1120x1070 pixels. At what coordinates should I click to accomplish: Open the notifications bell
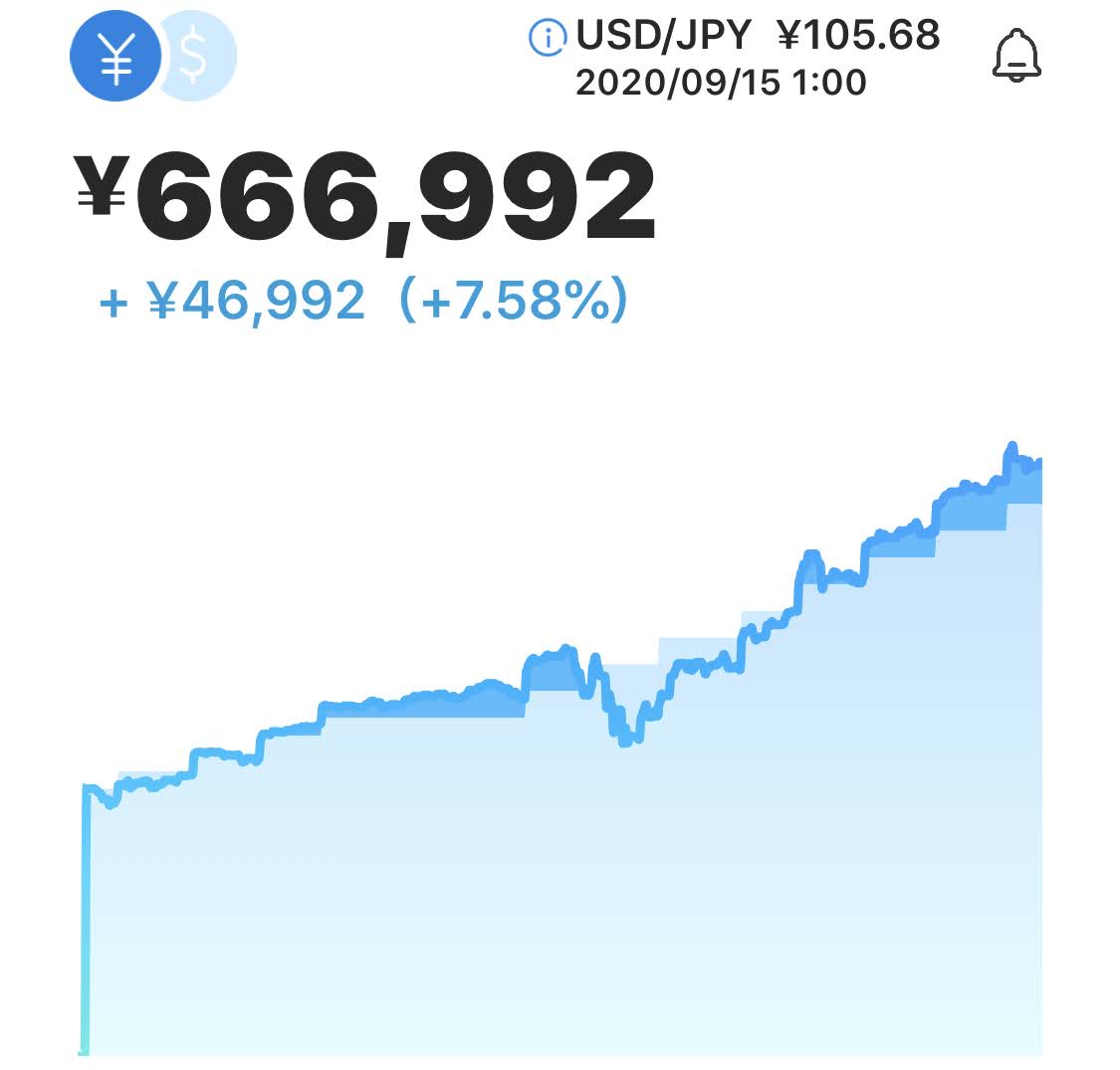pos(1016,55)
